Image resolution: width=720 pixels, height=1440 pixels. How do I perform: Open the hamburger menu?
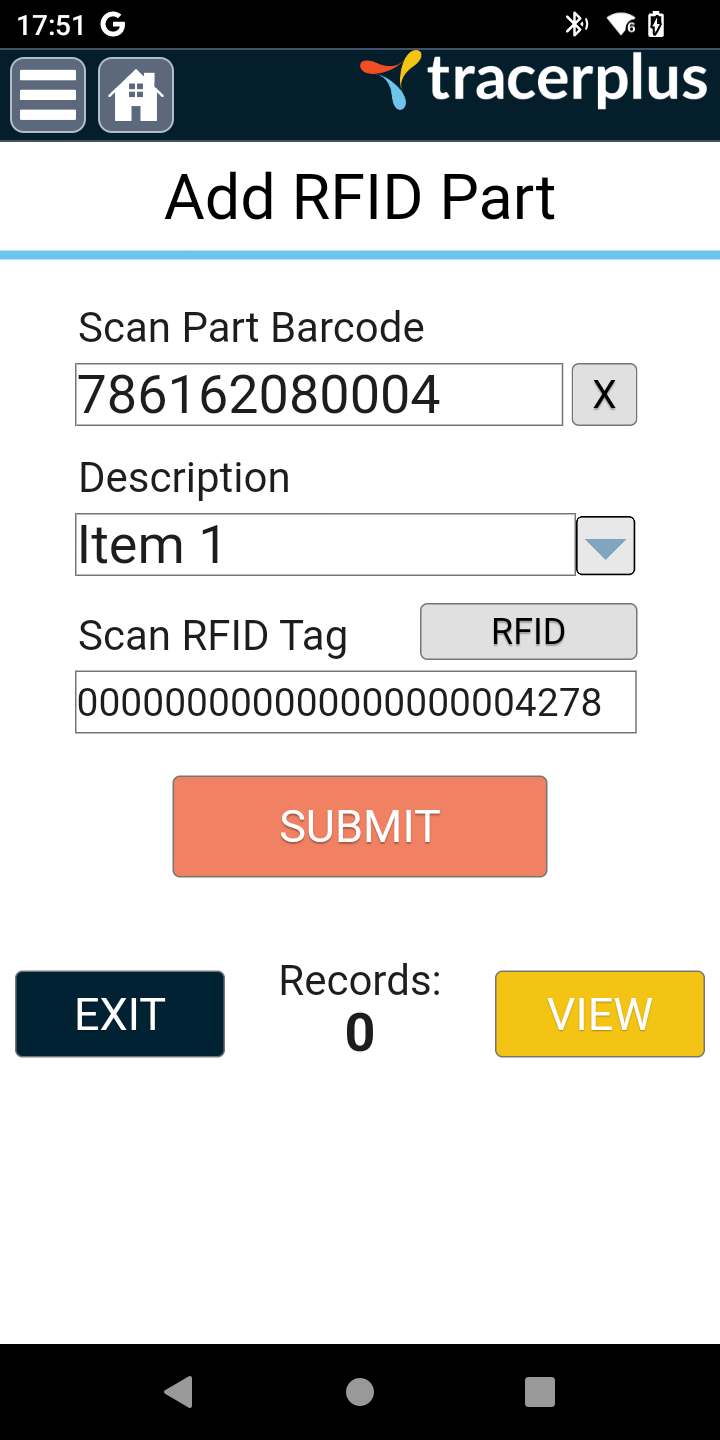48,95
